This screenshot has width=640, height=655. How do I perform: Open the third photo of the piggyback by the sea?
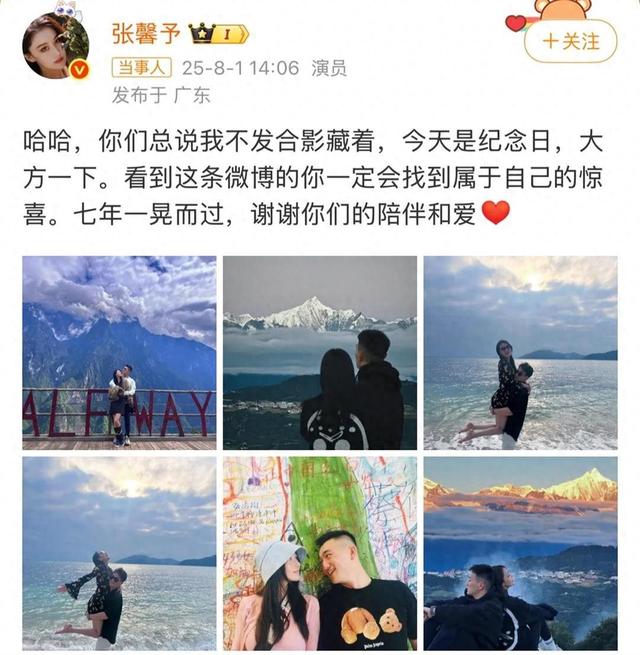click(520, 352)
